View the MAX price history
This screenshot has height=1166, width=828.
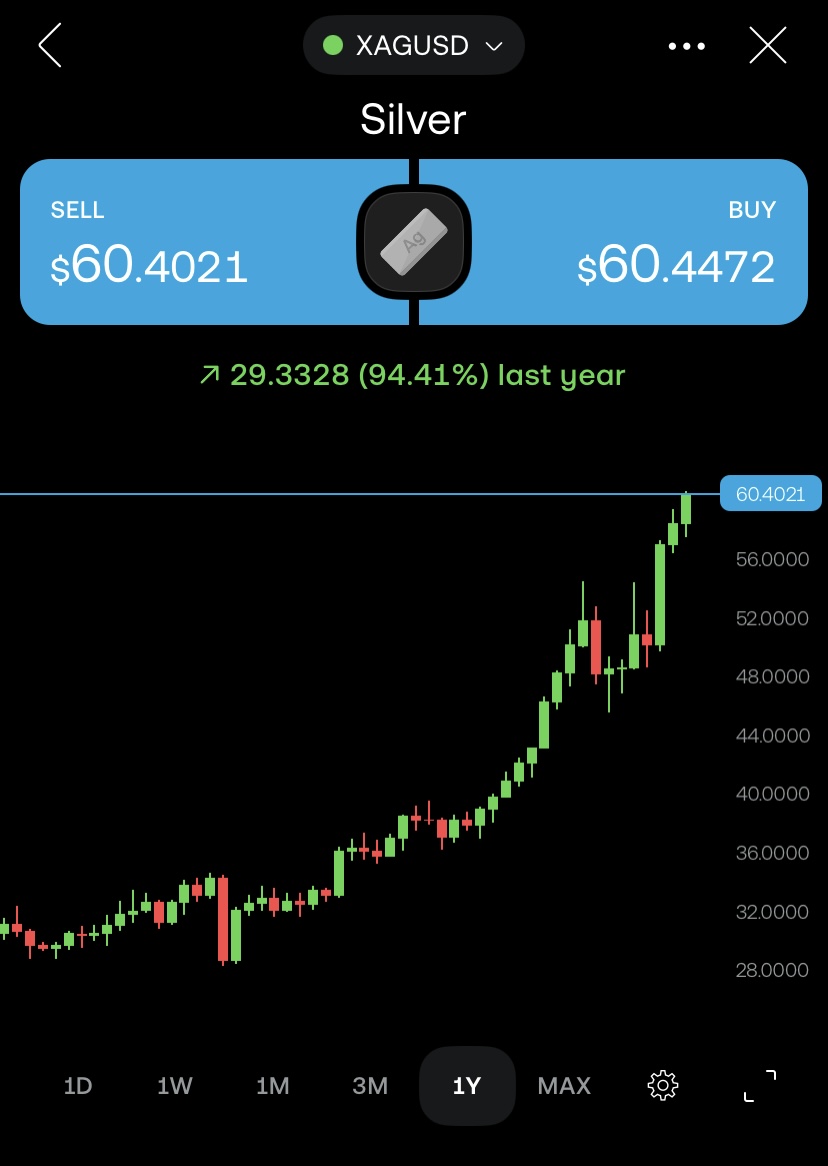click(x=564, y=1085)
